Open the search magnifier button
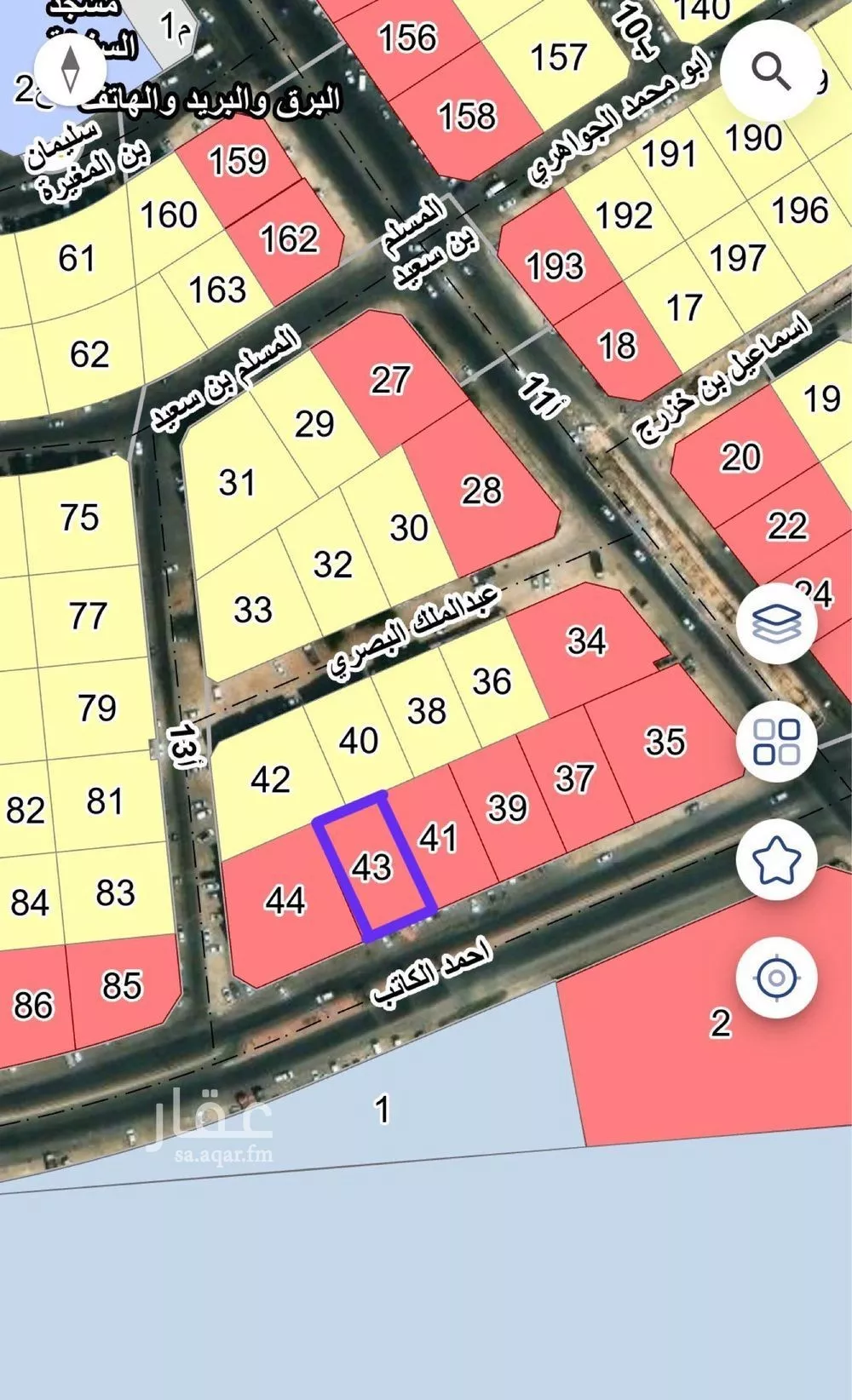The width and height of the screenshot is (852, 1400). (770, 71)
